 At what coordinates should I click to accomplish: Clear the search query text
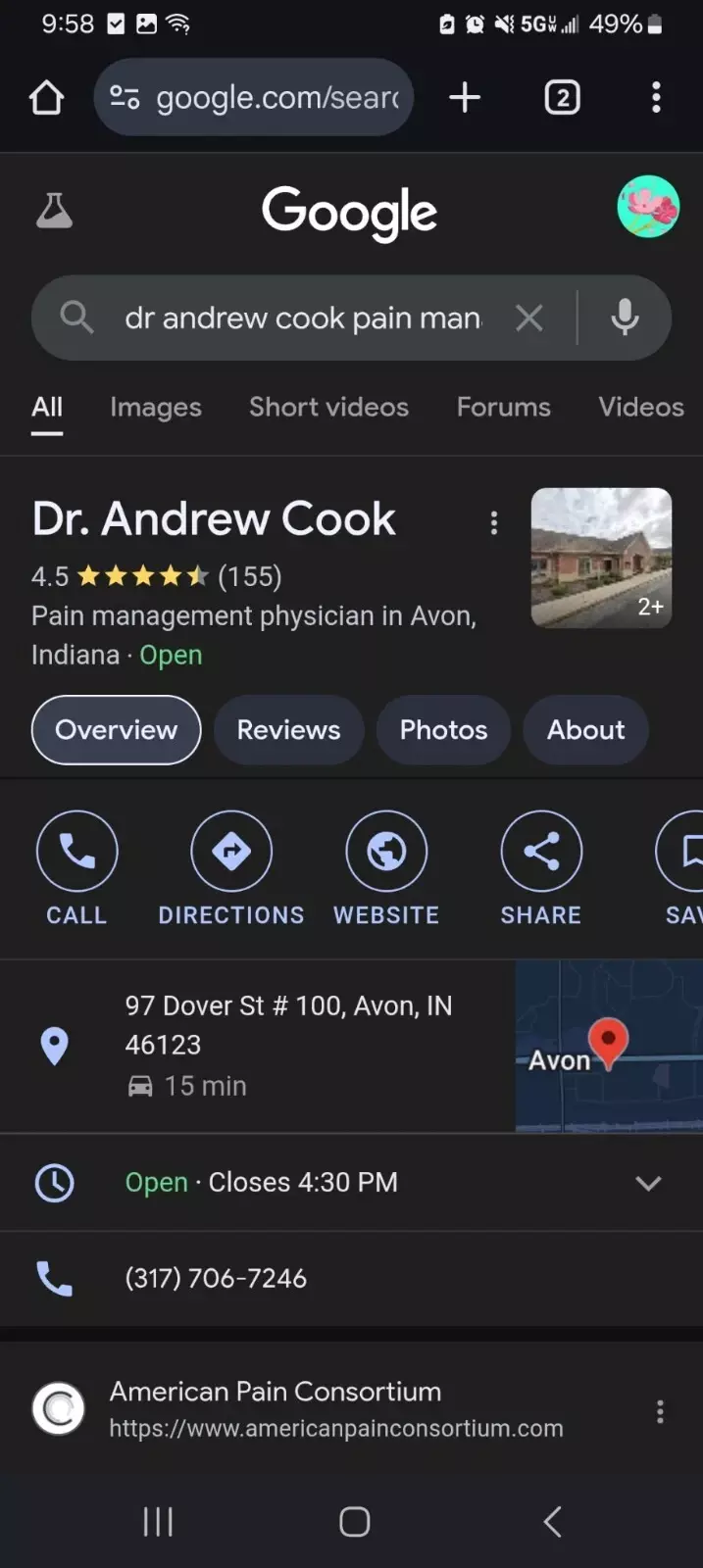point(529,318)
